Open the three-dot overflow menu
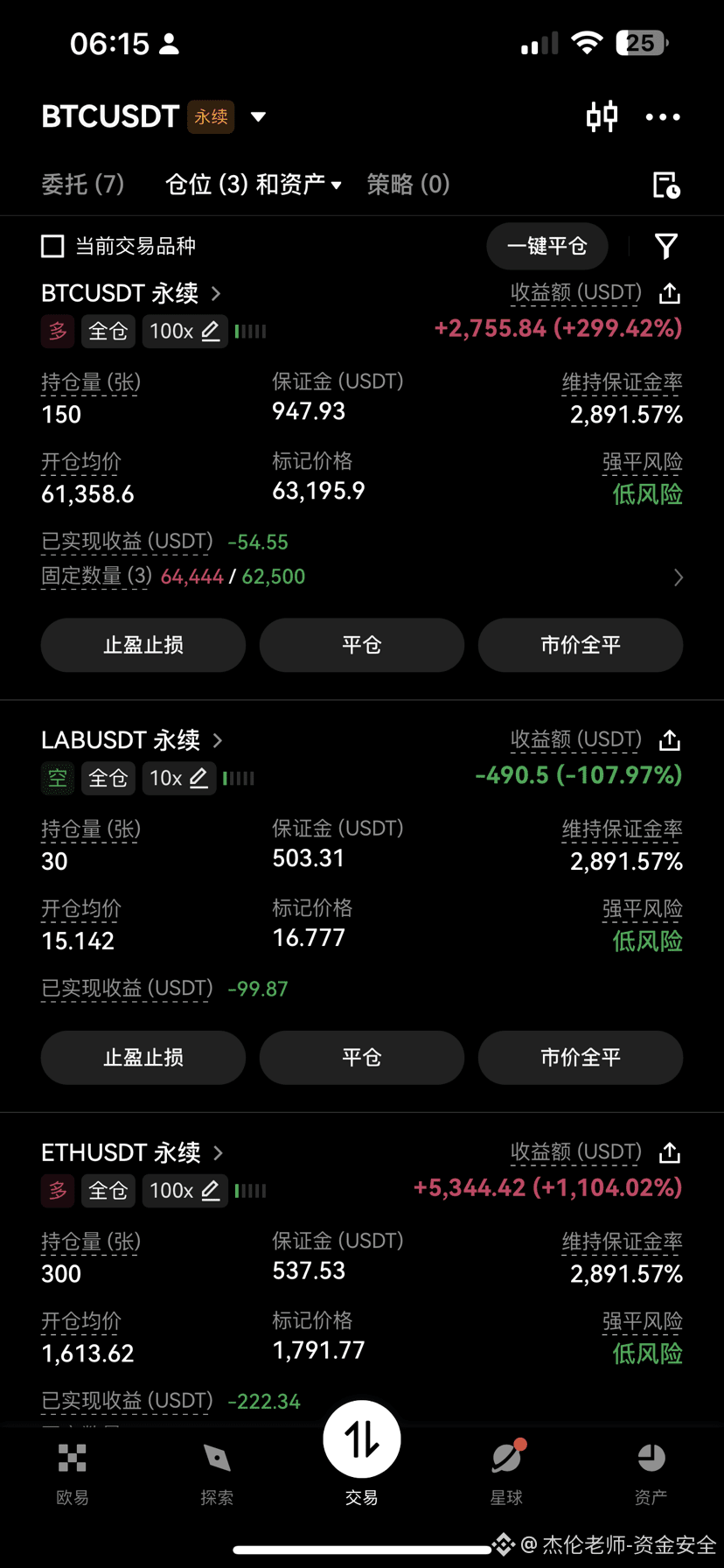The image size is (724, 1568). point(663,116)
